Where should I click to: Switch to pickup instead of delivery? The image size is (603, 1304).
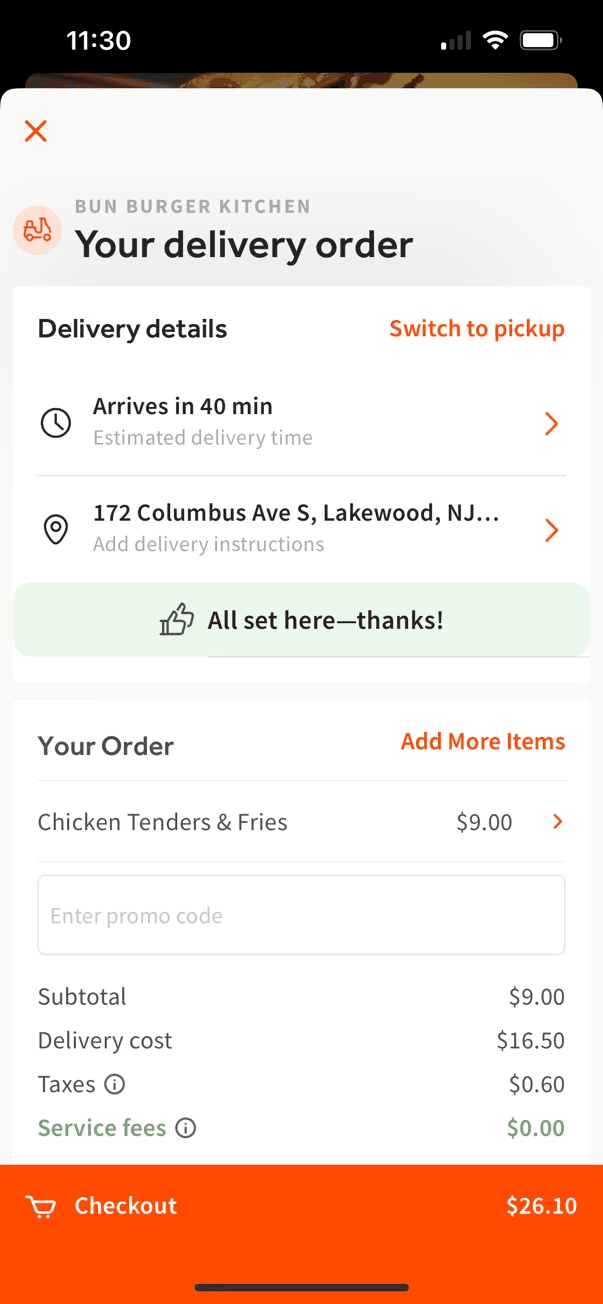click(x=476, y=329)
